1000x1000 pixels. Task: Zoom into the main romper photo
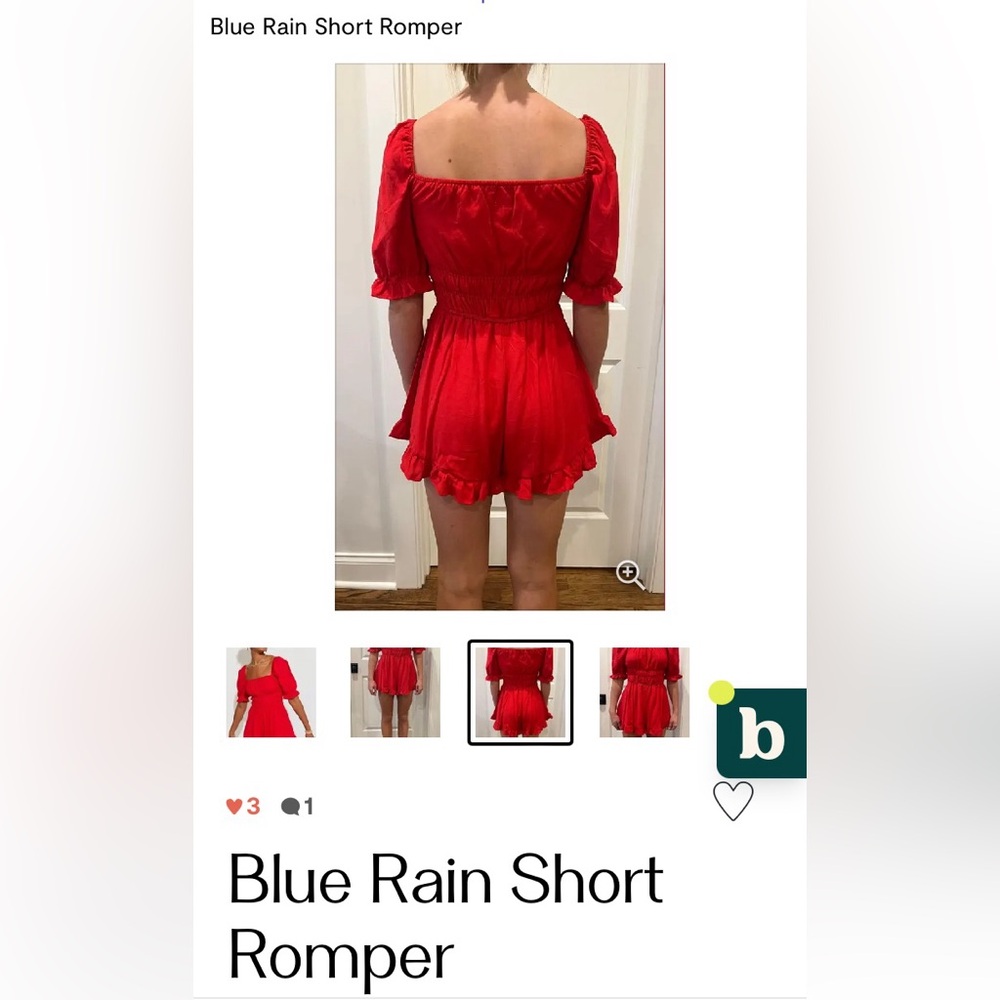pyautogui.click(x=630, y=574)
